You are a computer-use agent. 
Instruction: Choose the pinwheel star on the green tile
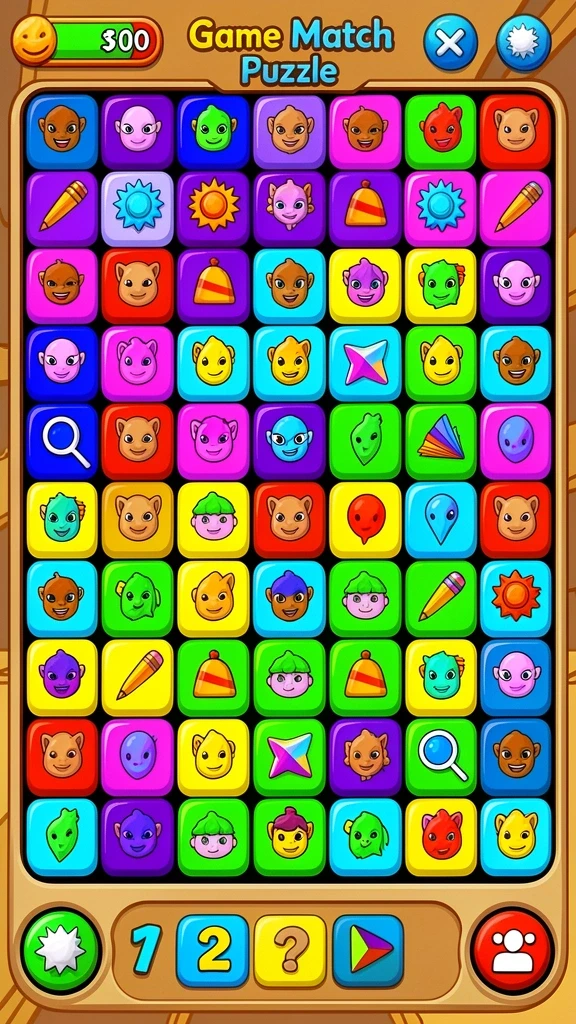pos(289,756)
